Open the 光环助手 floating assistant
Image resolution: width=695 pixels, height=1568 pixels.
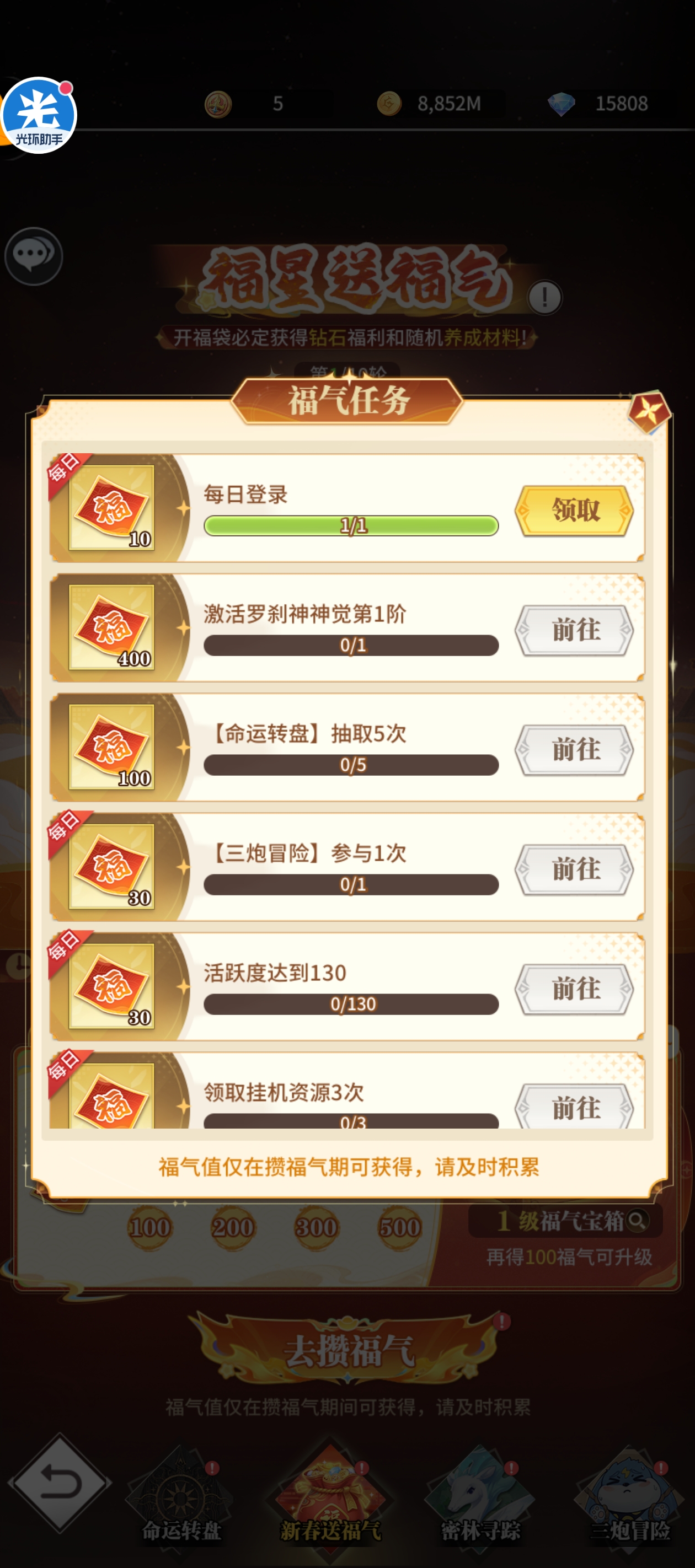[39, 115]
